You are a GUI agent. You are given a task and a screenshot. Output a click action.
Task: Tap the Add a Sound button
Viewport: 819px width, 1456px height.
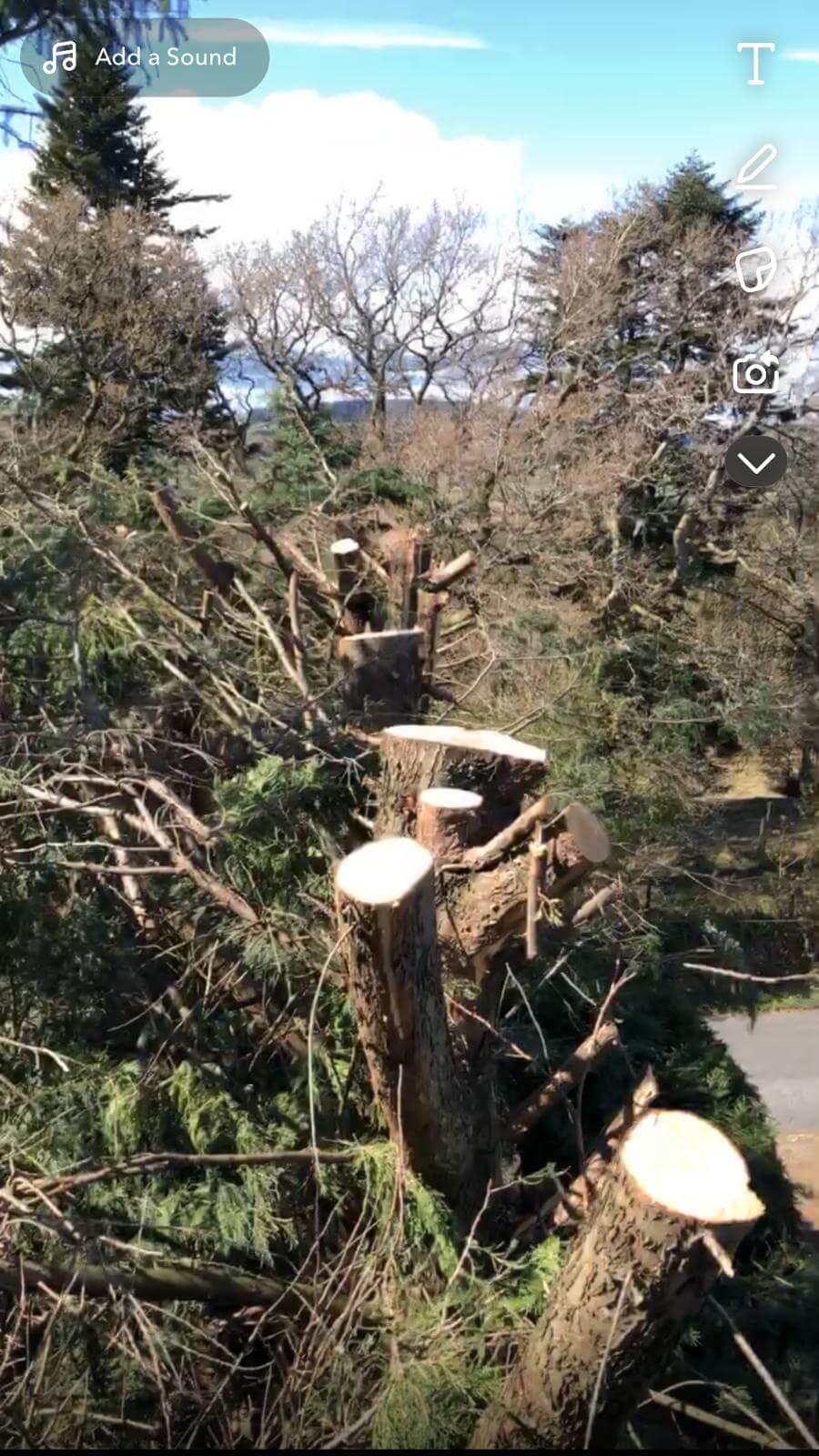coord(145,57)
